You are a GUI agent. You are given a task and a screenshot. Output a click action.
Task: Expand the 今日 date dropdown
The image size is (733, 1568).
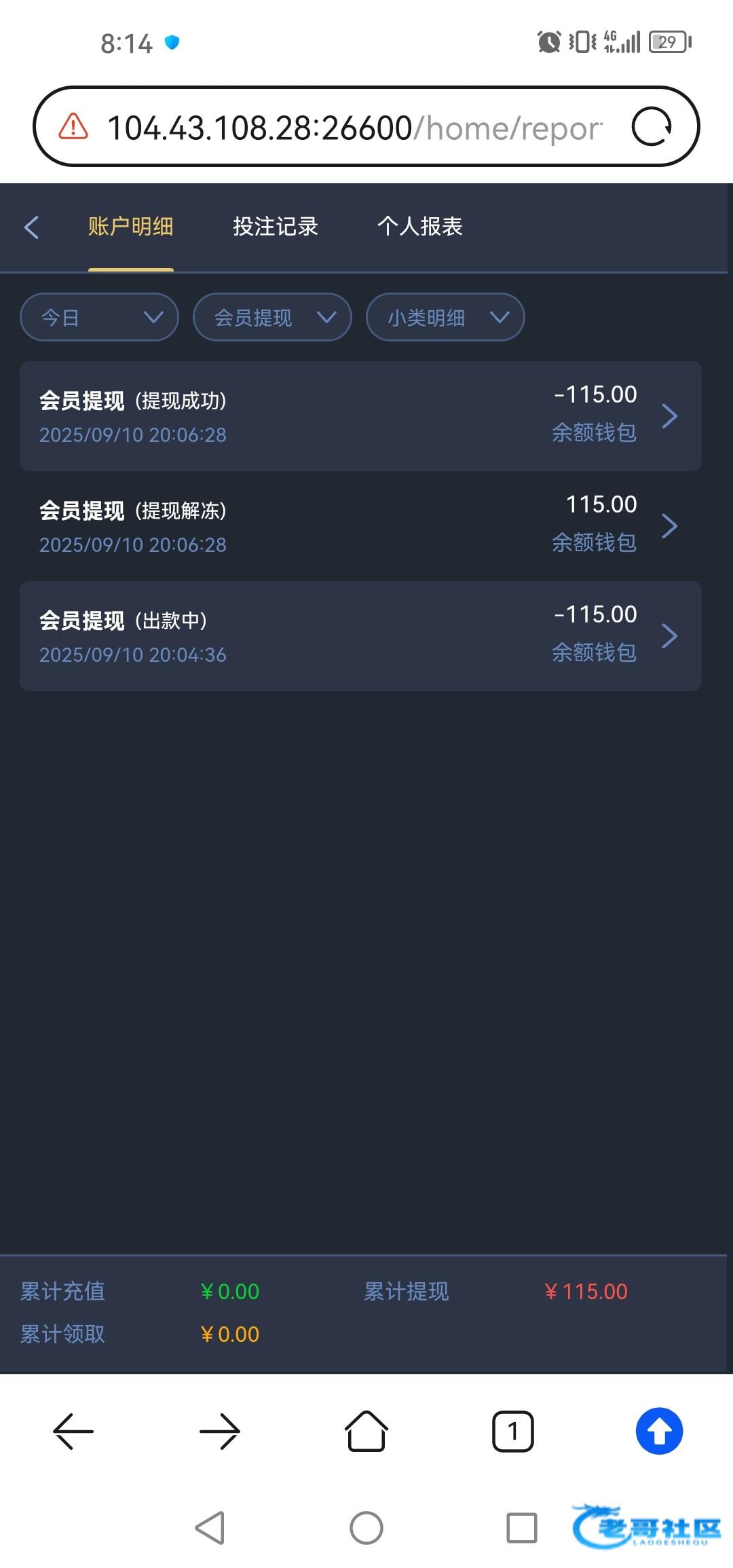(99, 317)
